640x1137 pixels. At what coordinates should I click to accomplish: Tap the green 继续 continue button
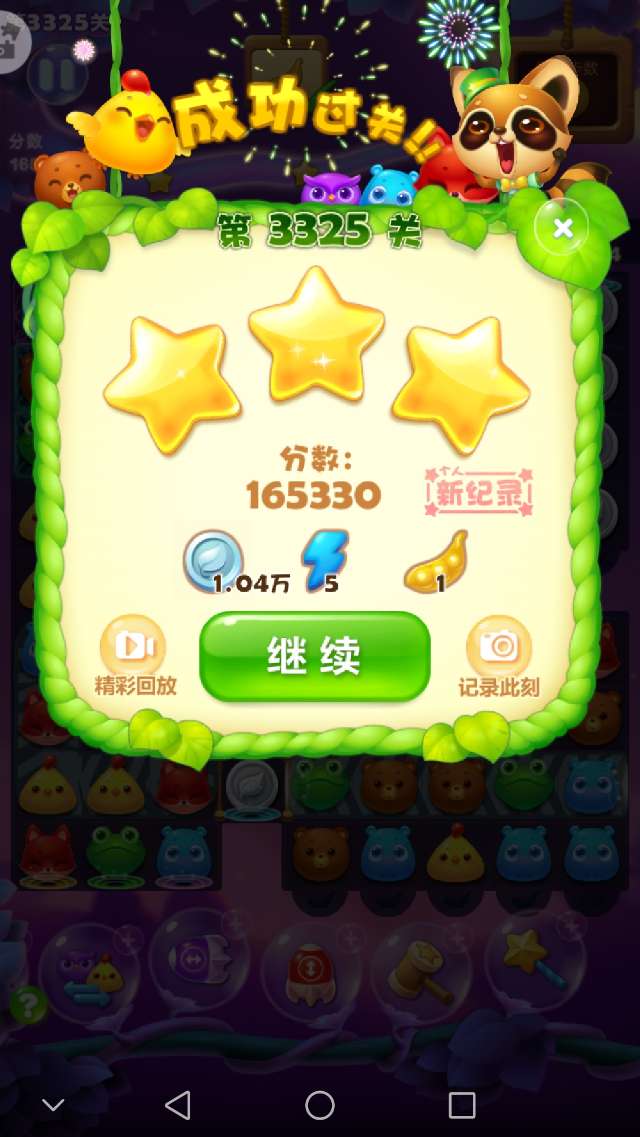[315, 656]
